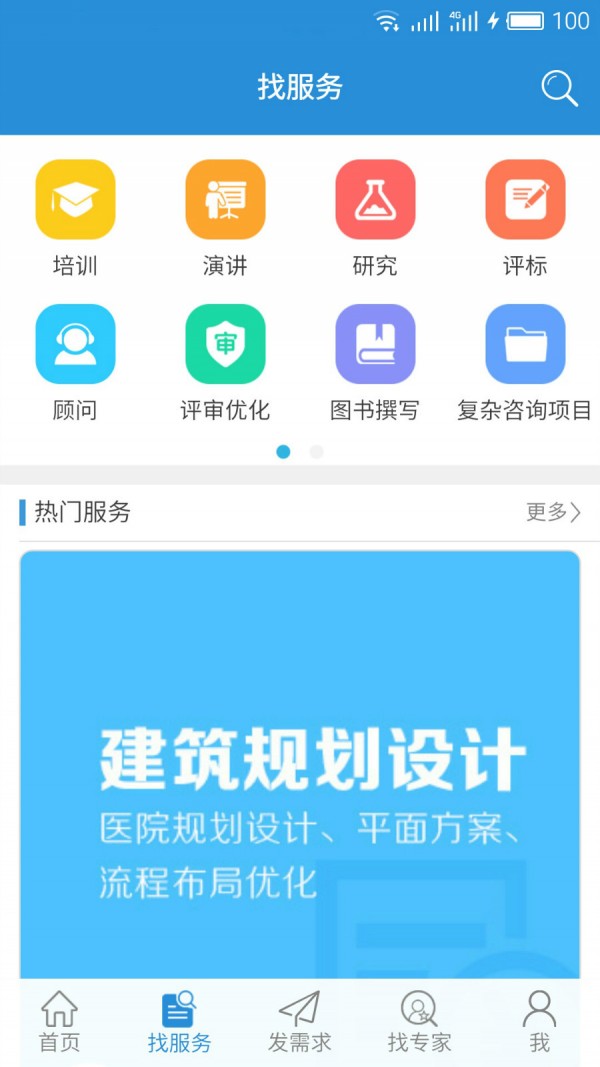Switch to the 找服务 tab
This screenshot has width=600, height=1067.
click(180, 1022)
